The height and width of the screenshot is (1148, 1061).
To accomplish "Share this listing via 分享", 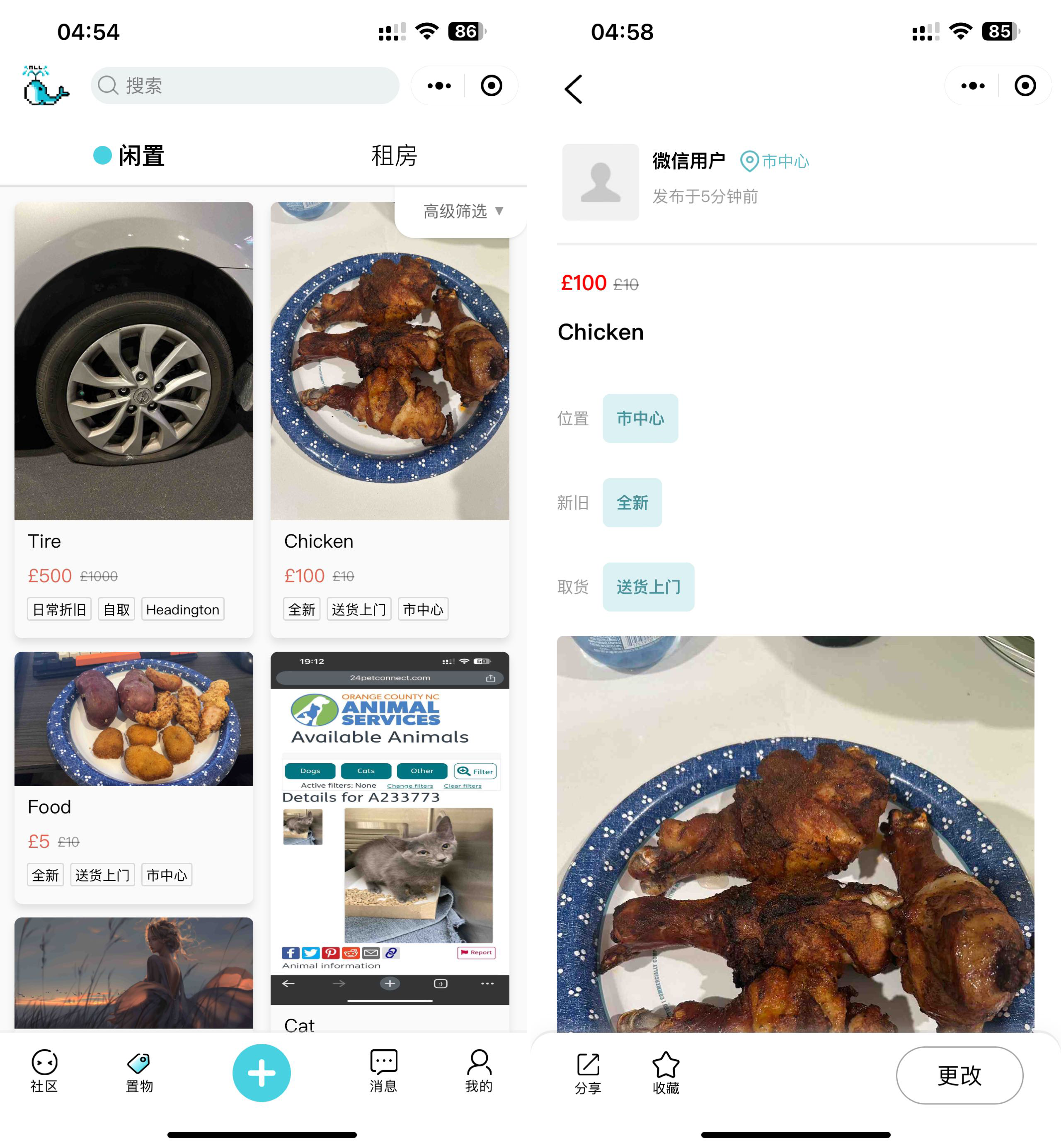I will (588, 1073).
